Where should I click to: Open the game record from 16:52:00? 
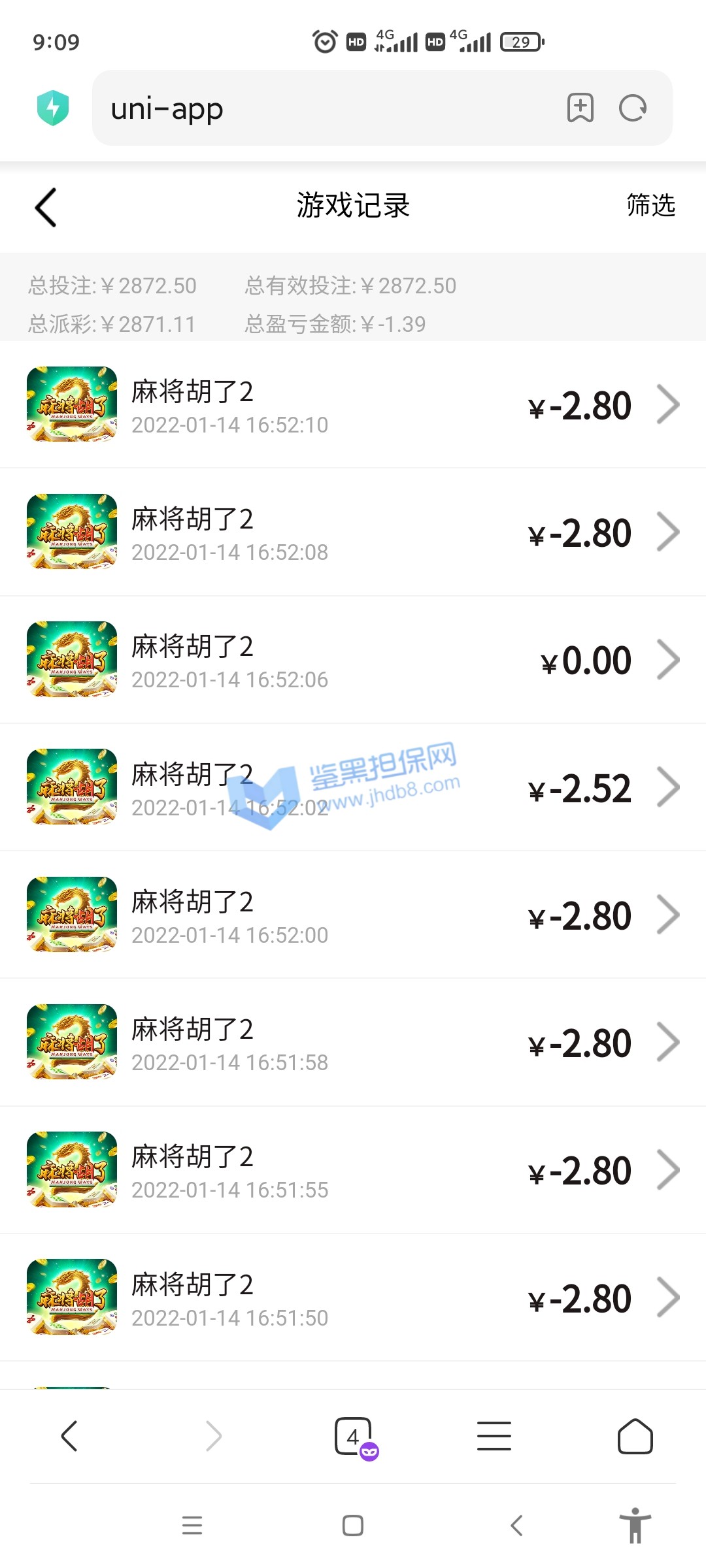point(353,915)
